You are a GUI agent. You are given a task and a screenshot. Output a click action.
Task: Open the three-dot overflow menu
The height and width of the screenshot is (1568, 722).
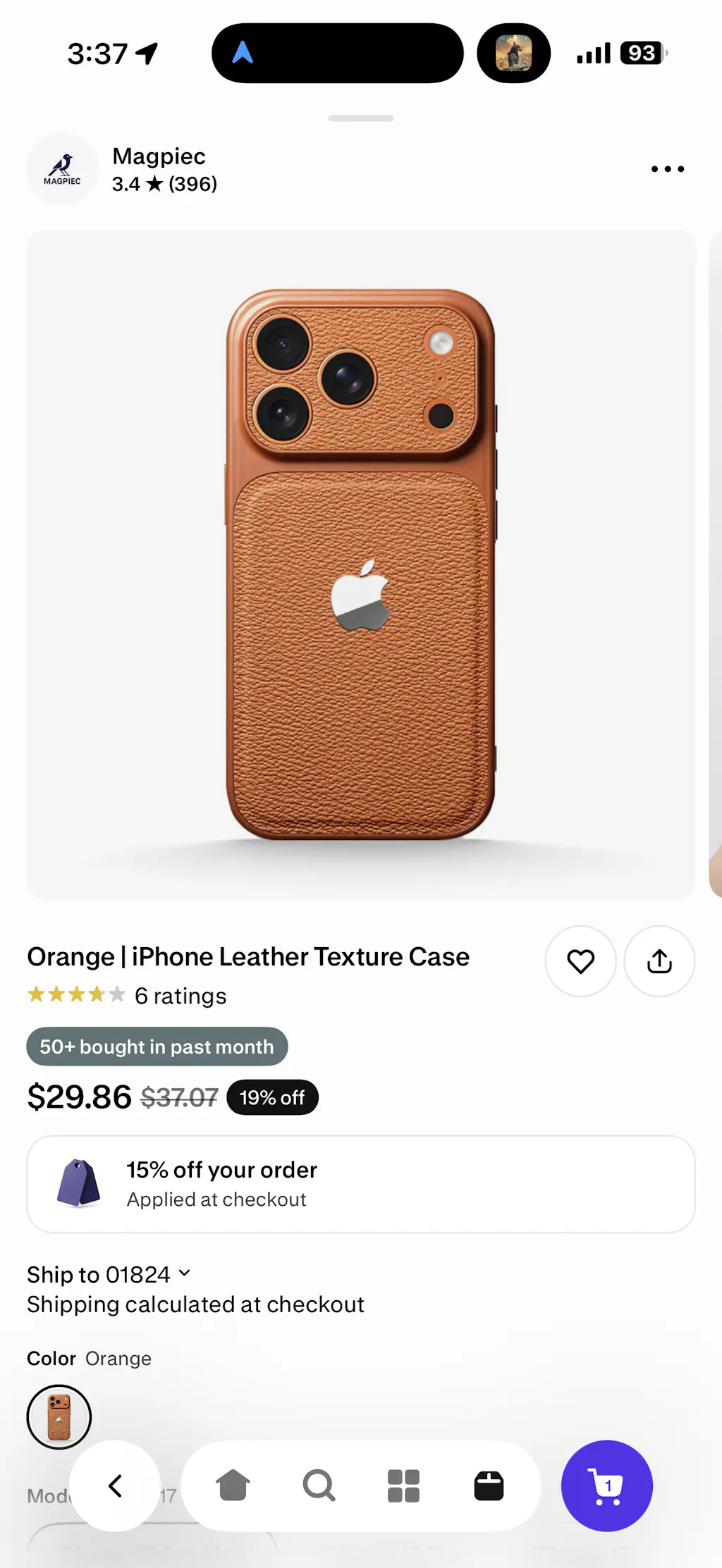pyautogui.click(x=667, y=169)
